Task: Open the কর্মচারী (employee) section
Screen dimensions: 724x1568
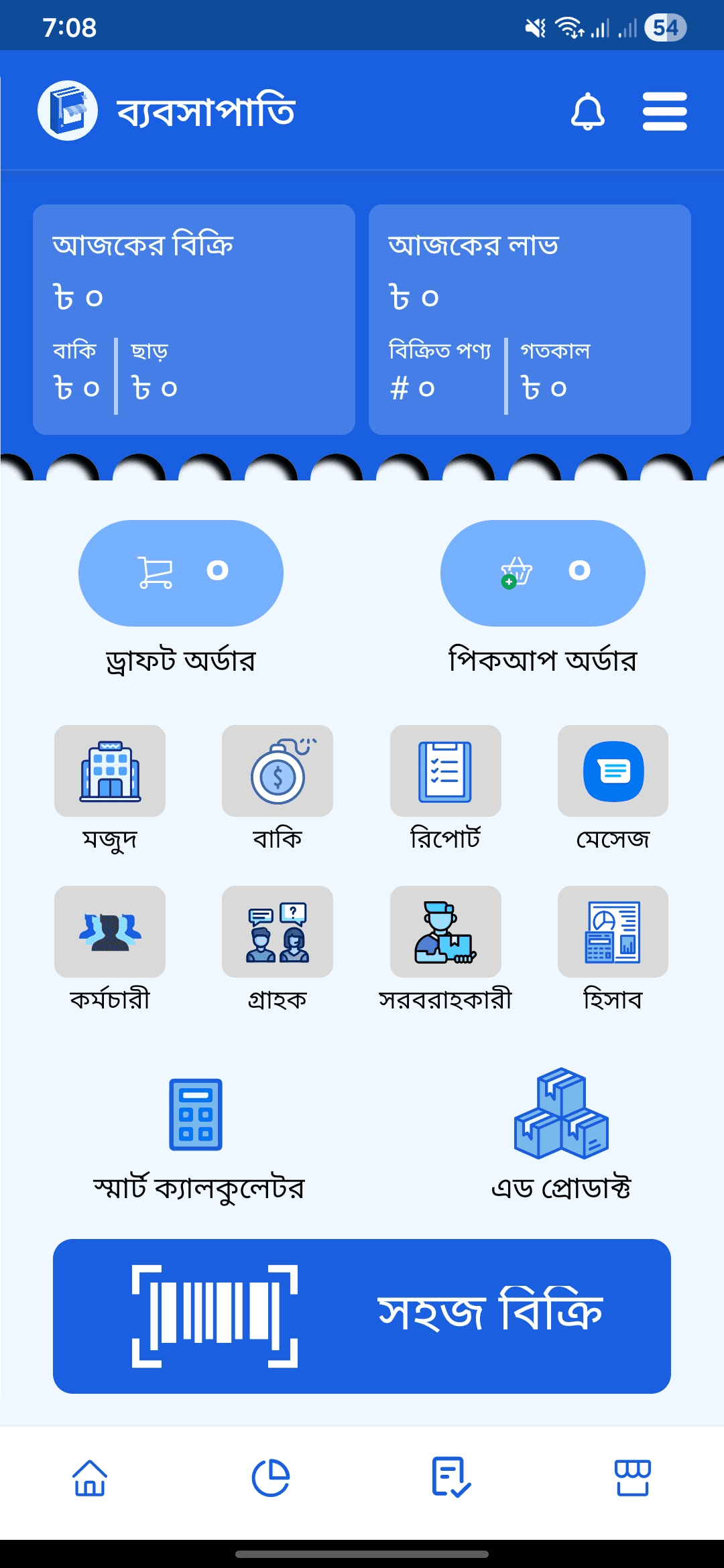Action: point(111,933)
